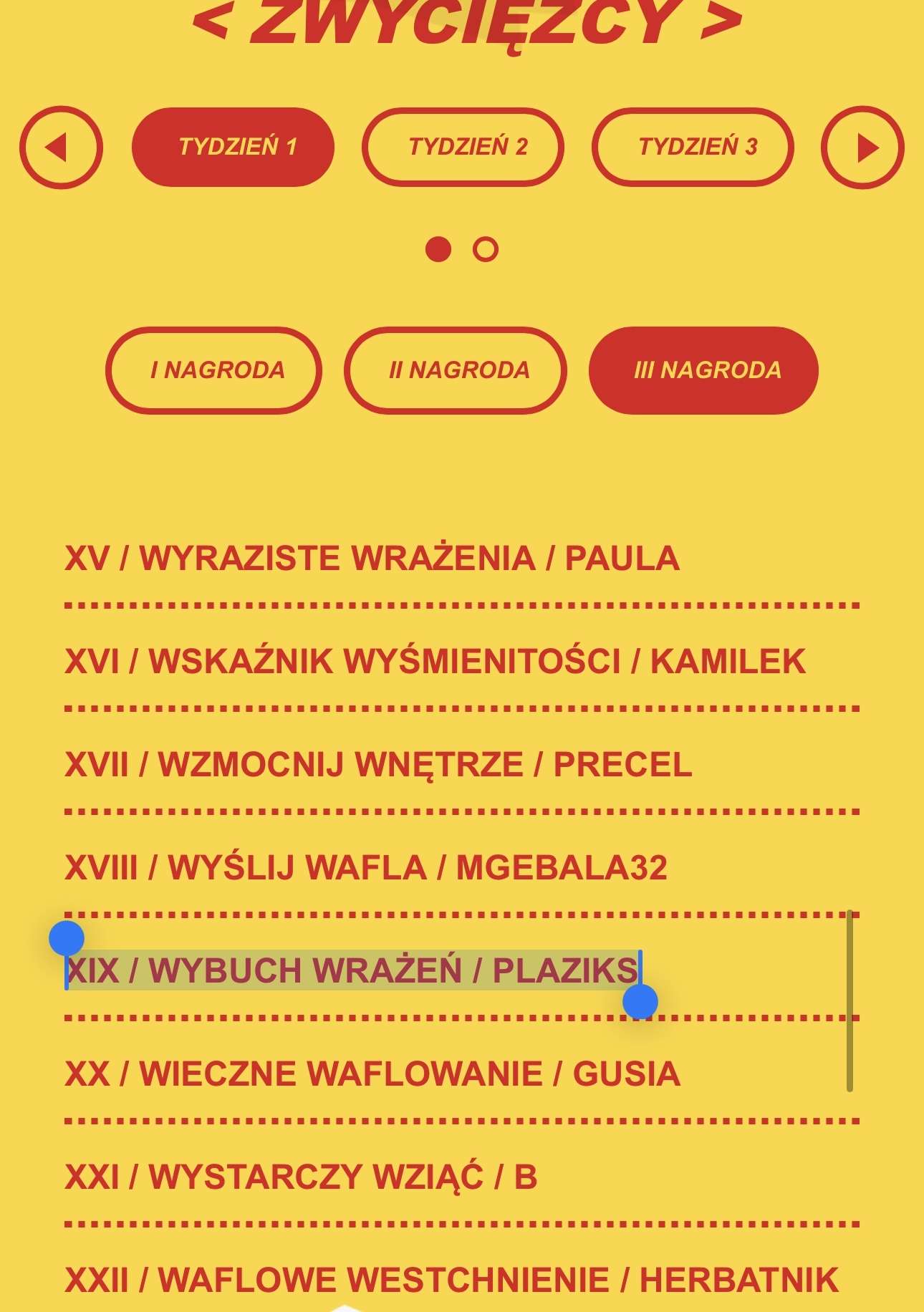Tap the first page indicator dot

tap(438, 249)
